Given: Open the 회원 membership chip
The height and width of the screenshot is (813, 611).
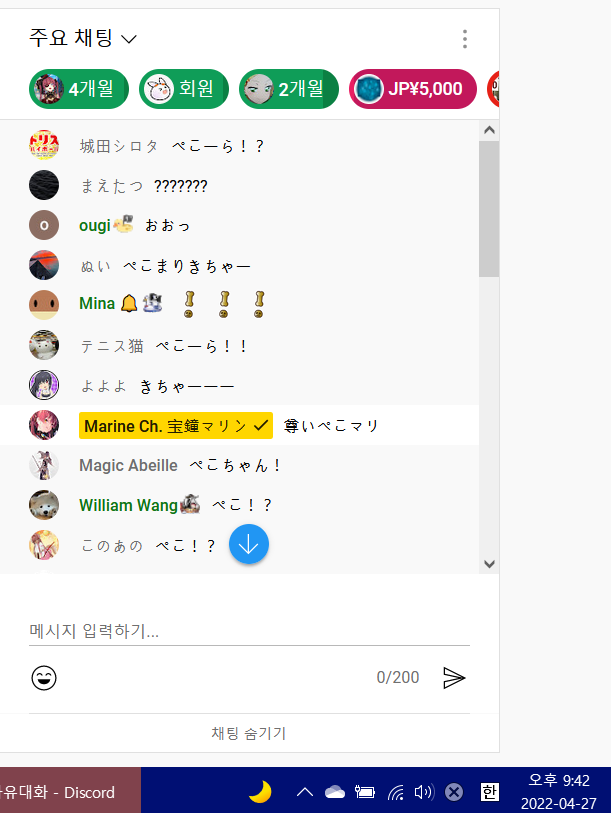Looking at the screenshot, I should click(184, 89).
